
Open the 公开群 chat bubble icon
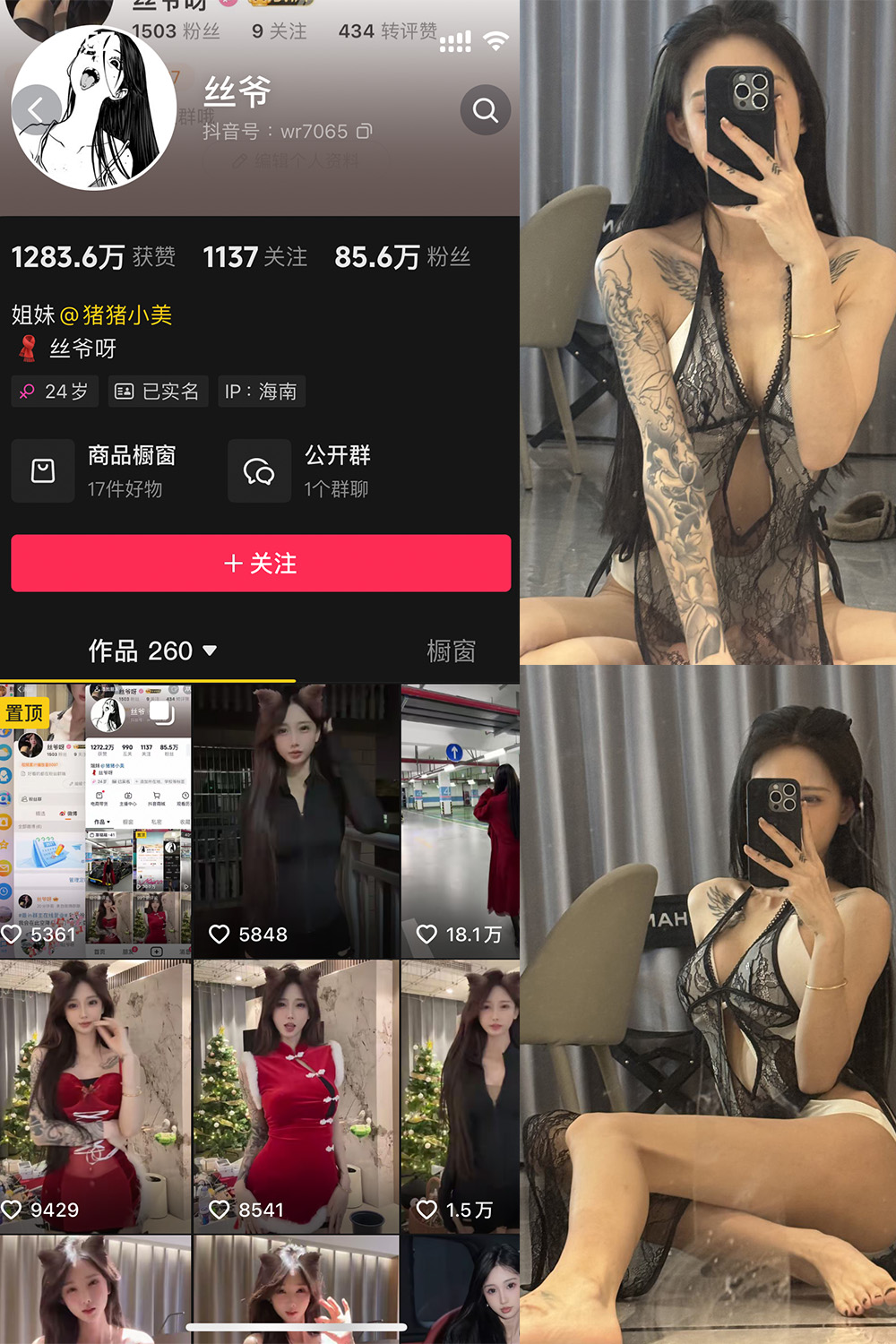[x=259, y=470]
